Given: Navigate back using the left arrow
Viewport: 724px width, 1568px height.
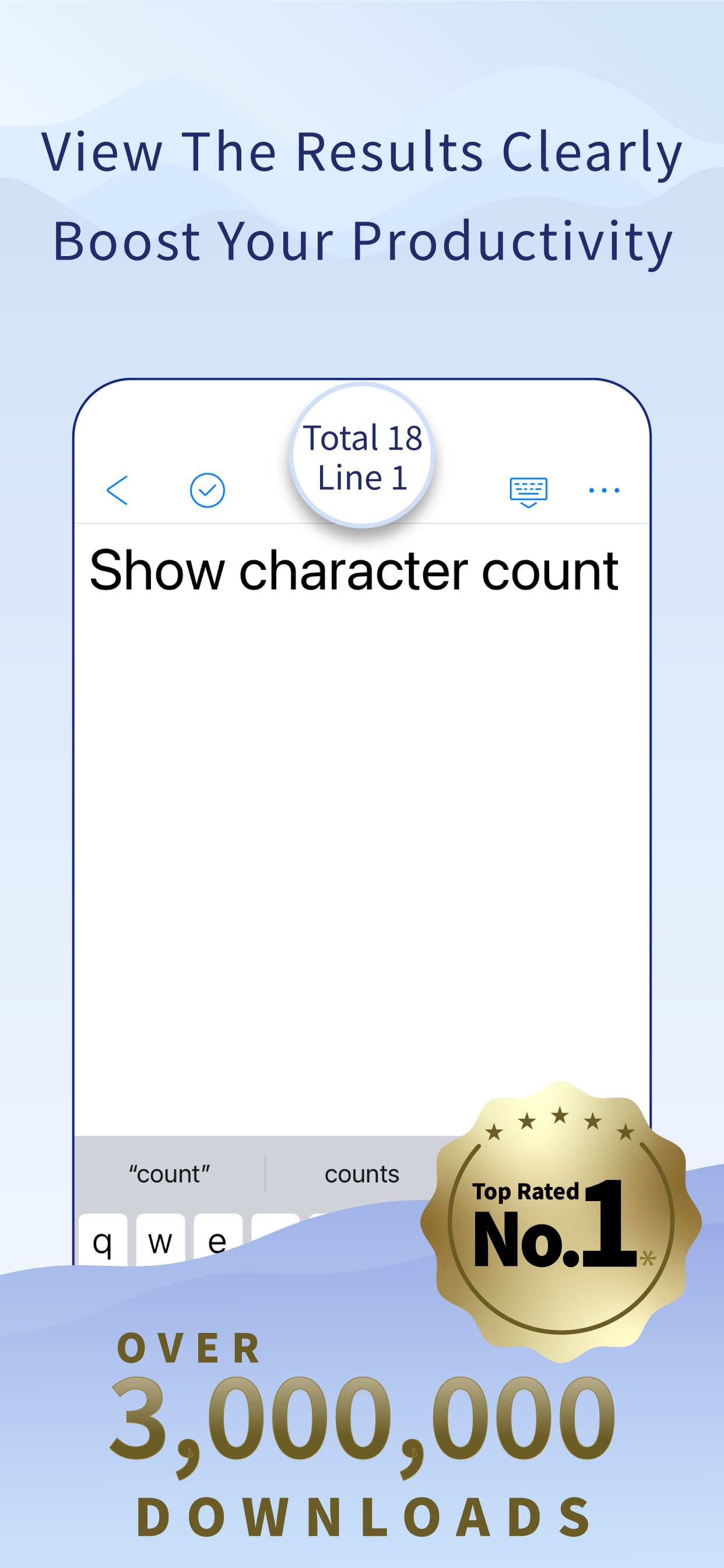Looking at the screenshot, I should tap(117, 490).
